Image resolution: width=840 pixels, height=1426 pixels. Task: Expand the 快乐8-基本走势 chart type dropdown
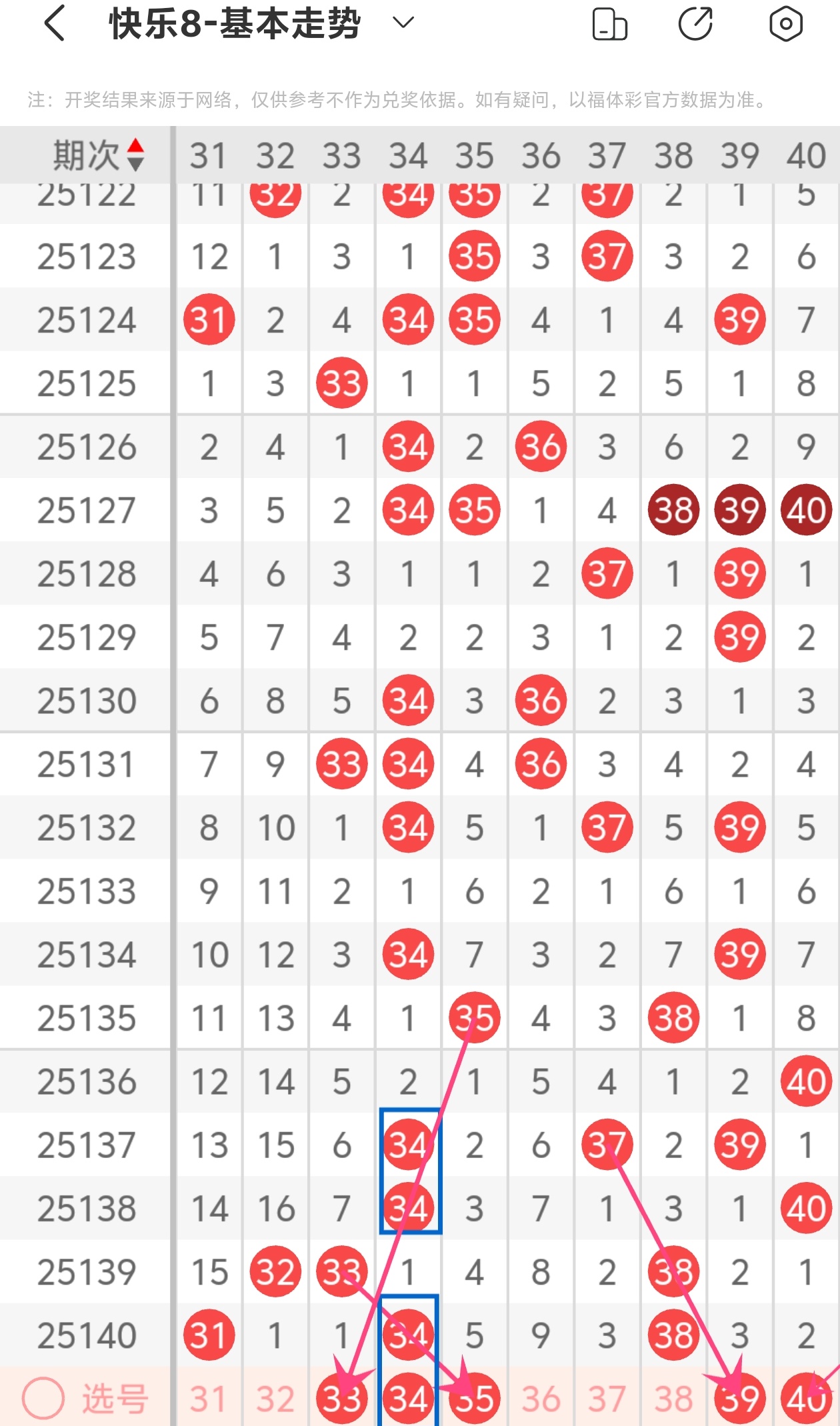403,23
